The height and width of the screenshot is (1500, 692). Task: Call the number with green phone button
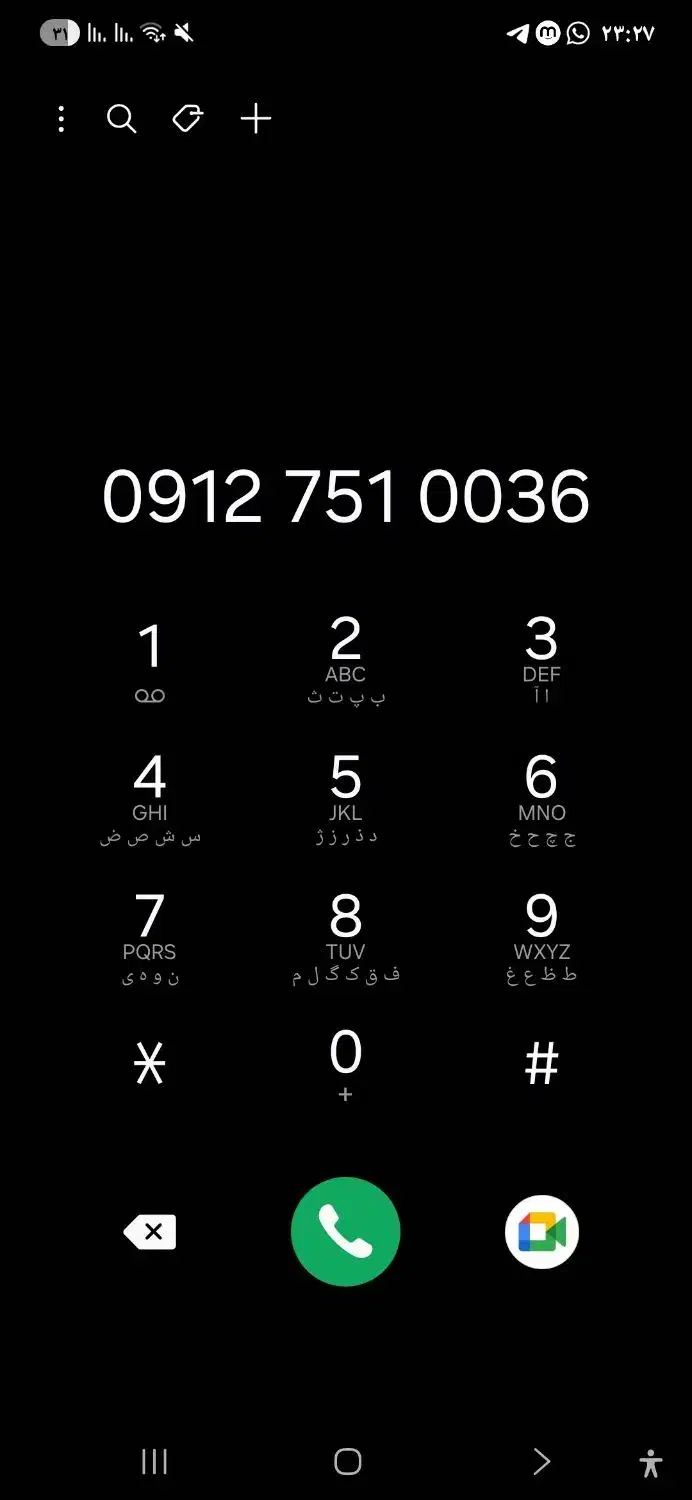click(x=346, y=1232)
